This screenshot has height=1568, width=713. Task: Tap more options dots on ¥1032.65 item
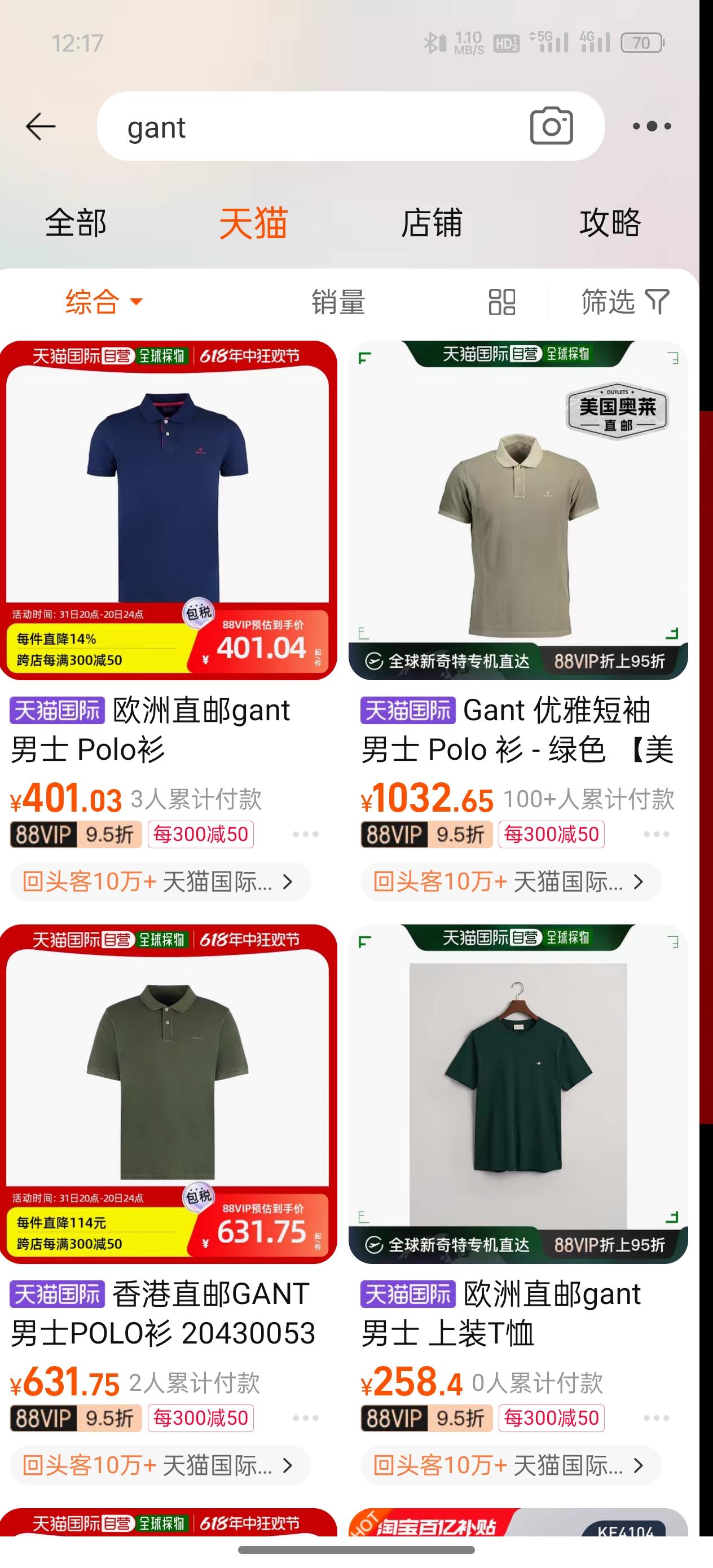656,834
